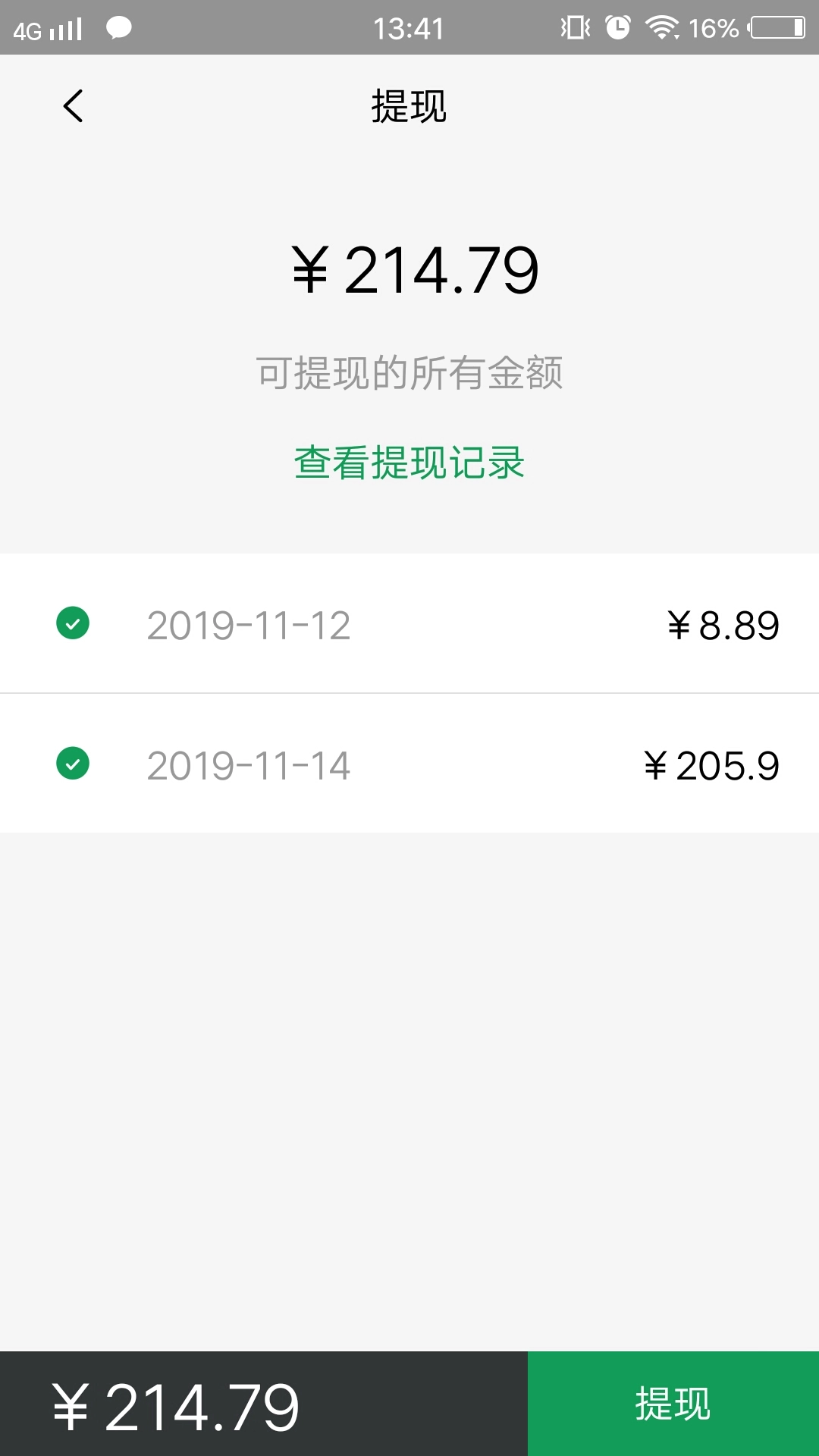Click the ¥205.9 amount on the 2019-11-14 record
Viewport: 819px width, 1456px height.
click(x=711, y=766)
